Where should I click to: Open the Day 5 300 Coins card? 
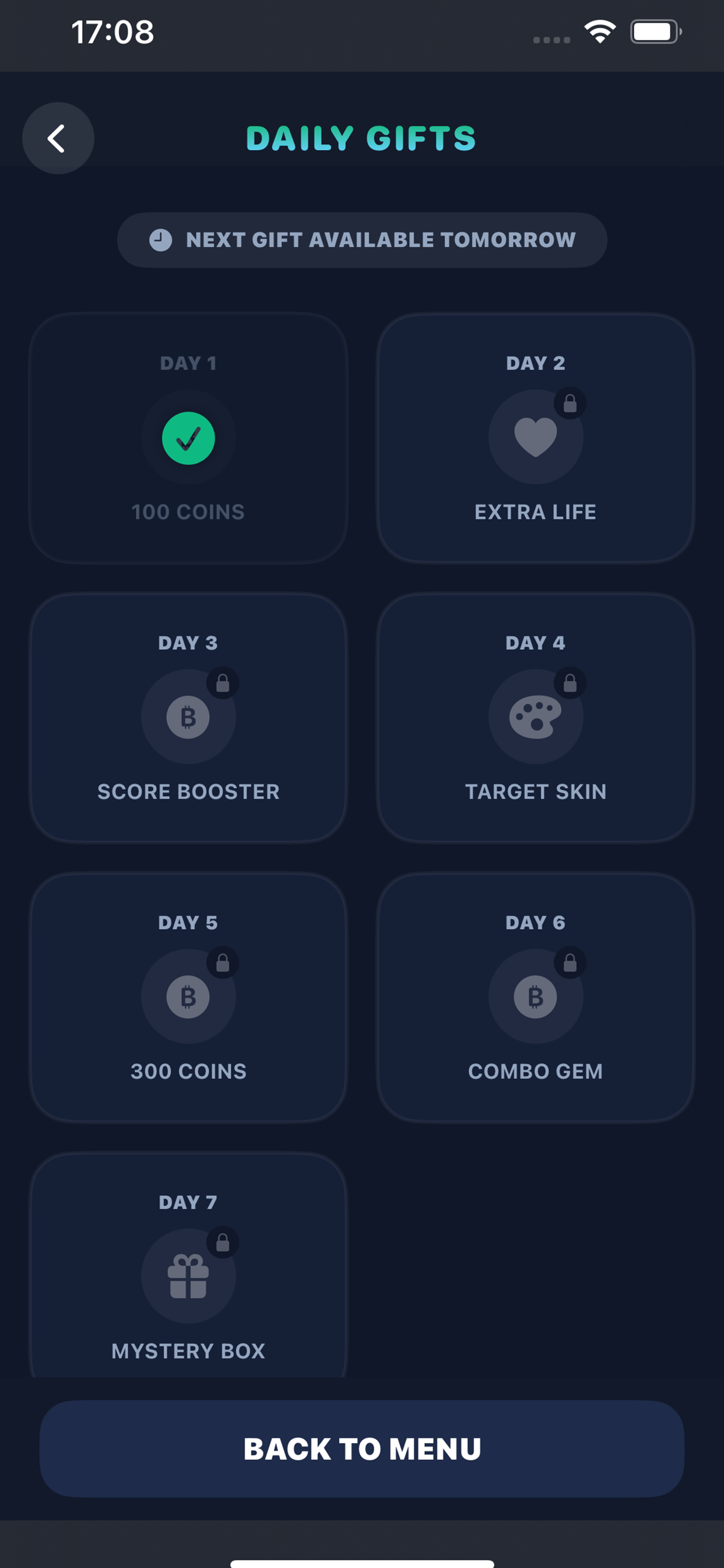(x=188, y=997)
